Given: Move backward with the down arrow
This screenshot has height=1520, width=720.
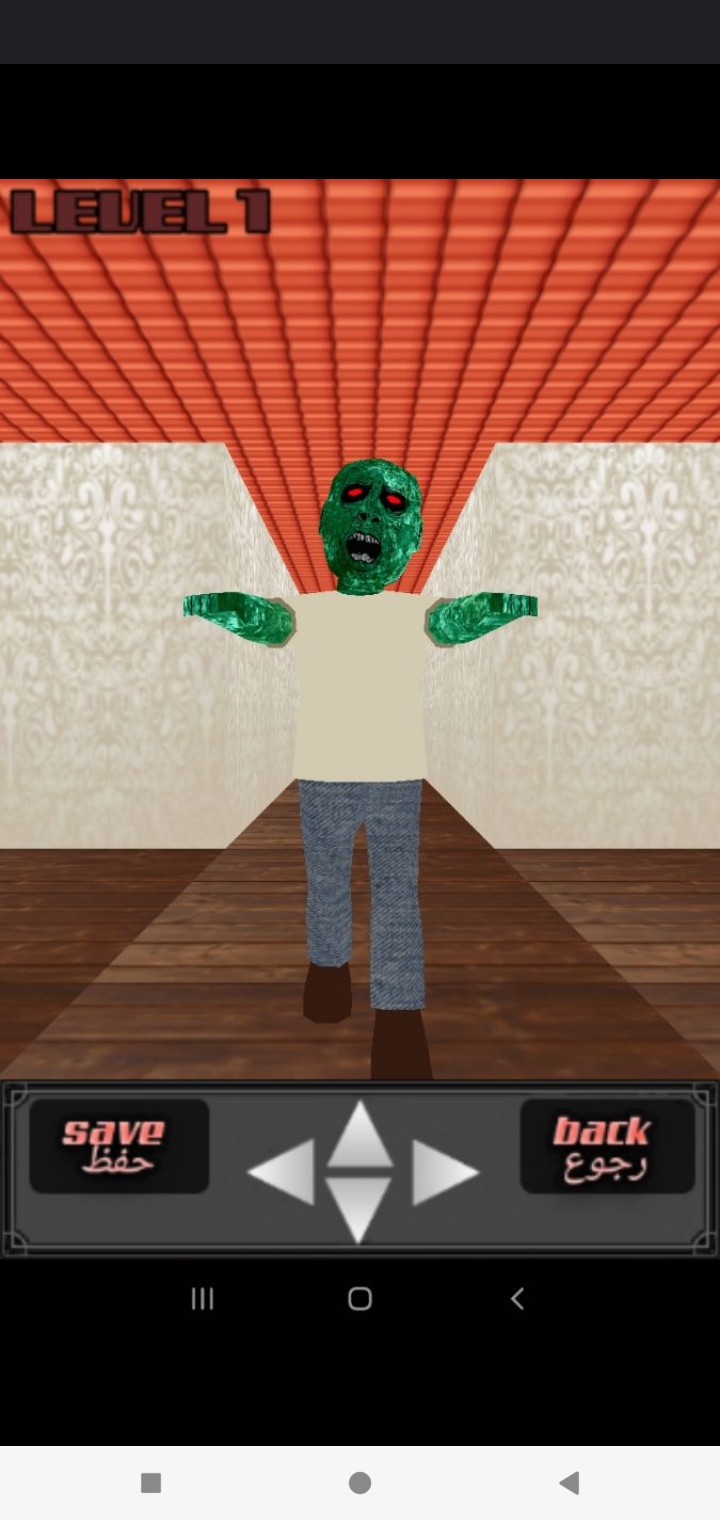Looking at the screenshot, I should 360,1207.
